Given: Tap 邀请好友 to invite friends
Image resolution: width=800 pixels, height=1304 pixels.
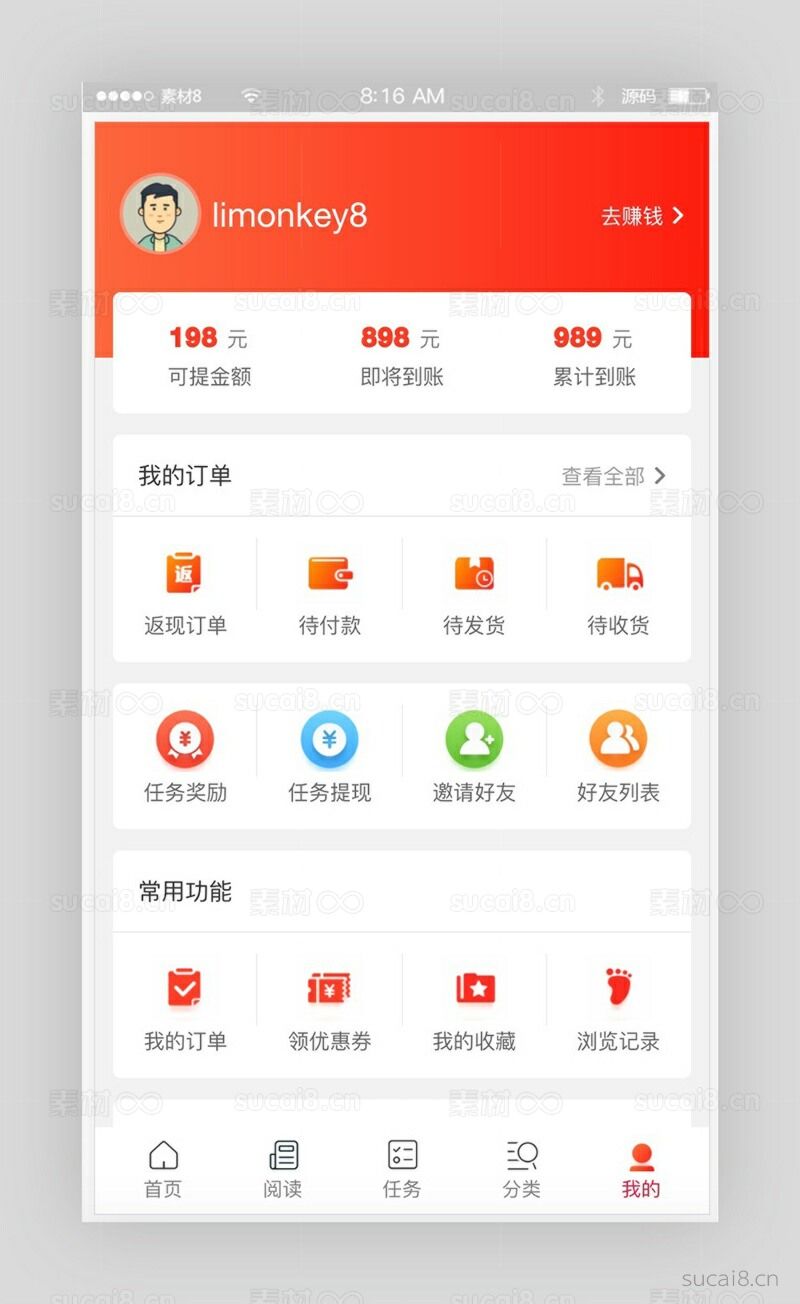Looking at the screenshot, I should coord(474,757).
